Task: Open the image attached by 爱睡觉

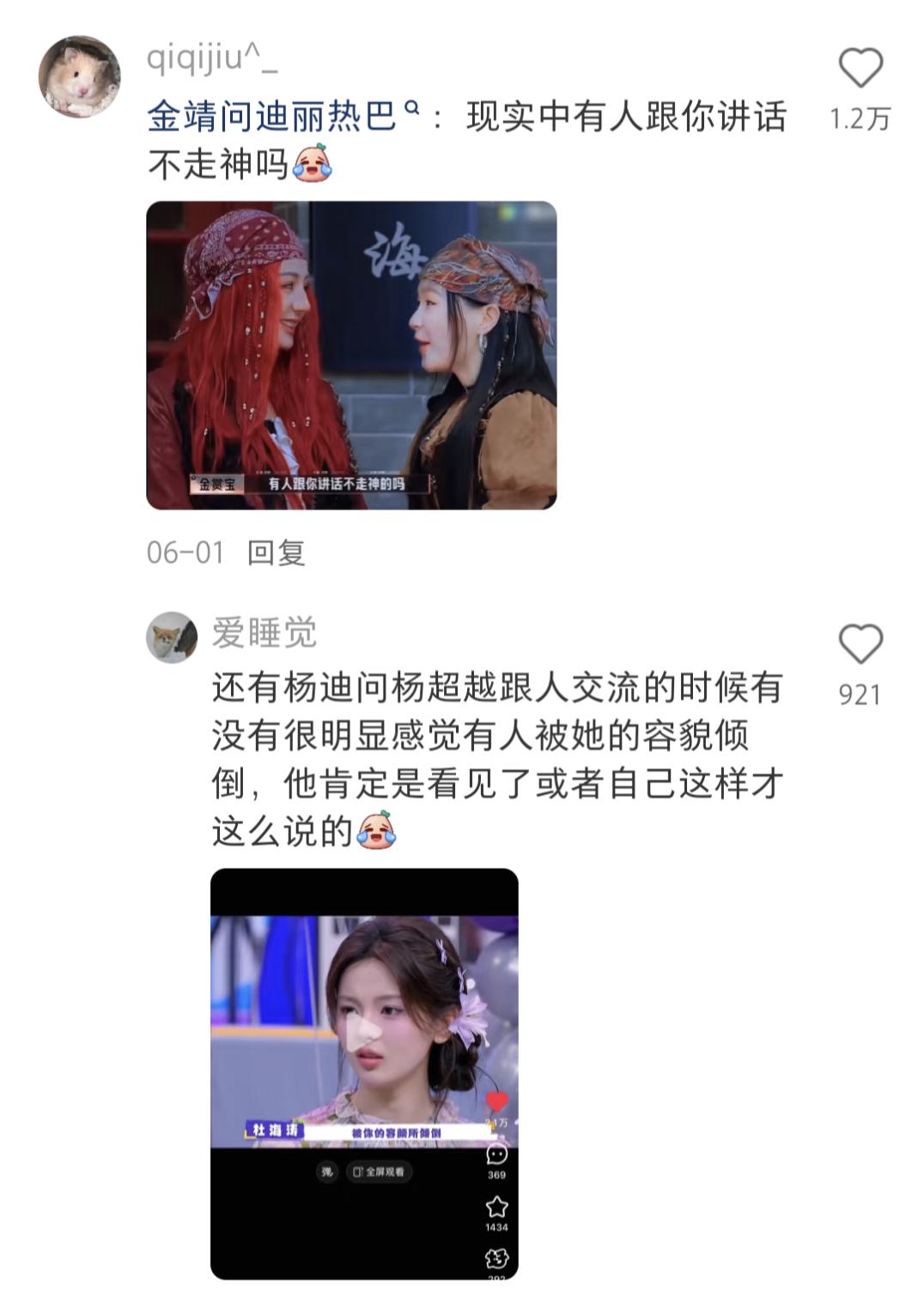Action: pyautogui.click(x=364, y=1073)
